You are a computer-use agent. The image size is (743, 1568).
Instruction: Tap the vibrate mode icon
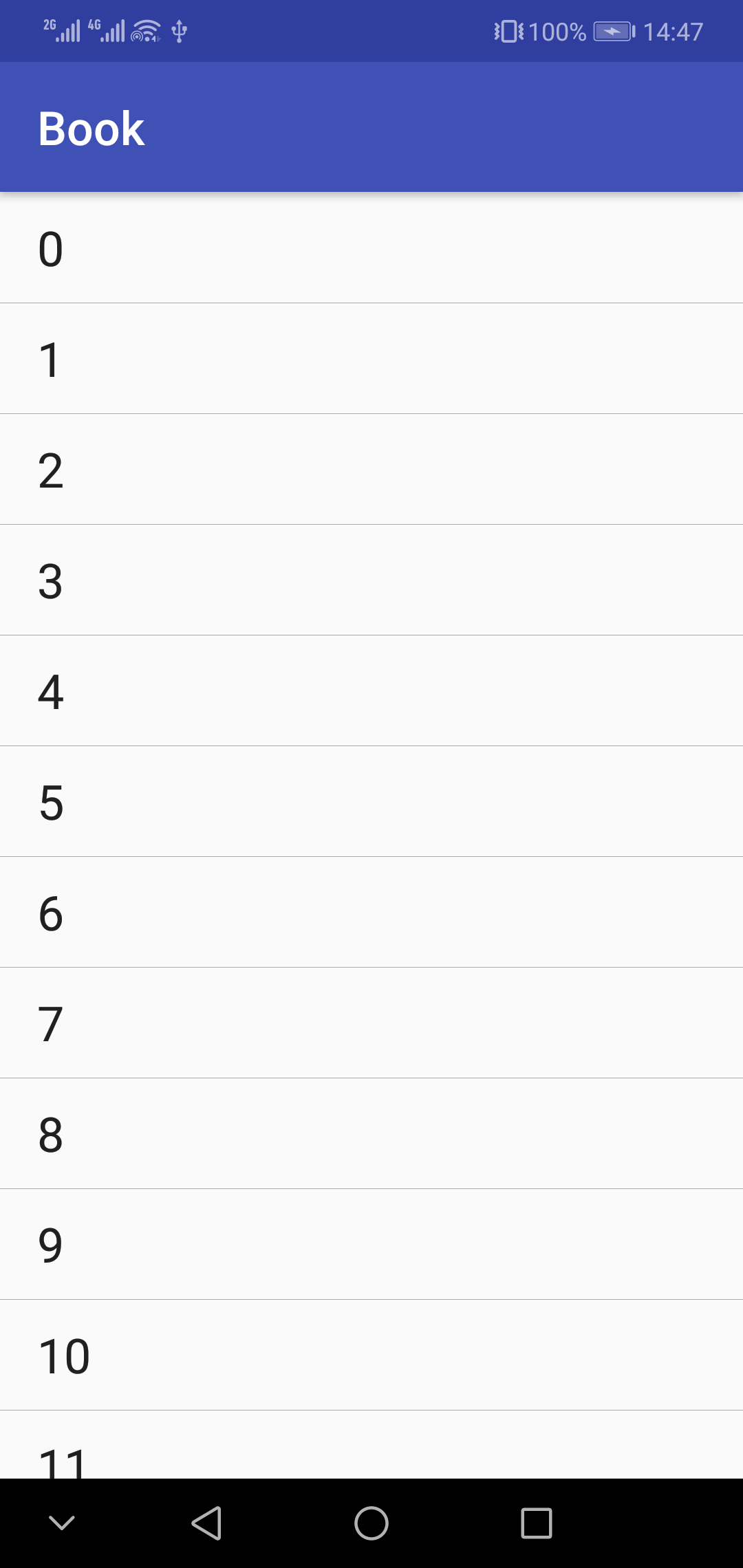click(x=509, y=30)
